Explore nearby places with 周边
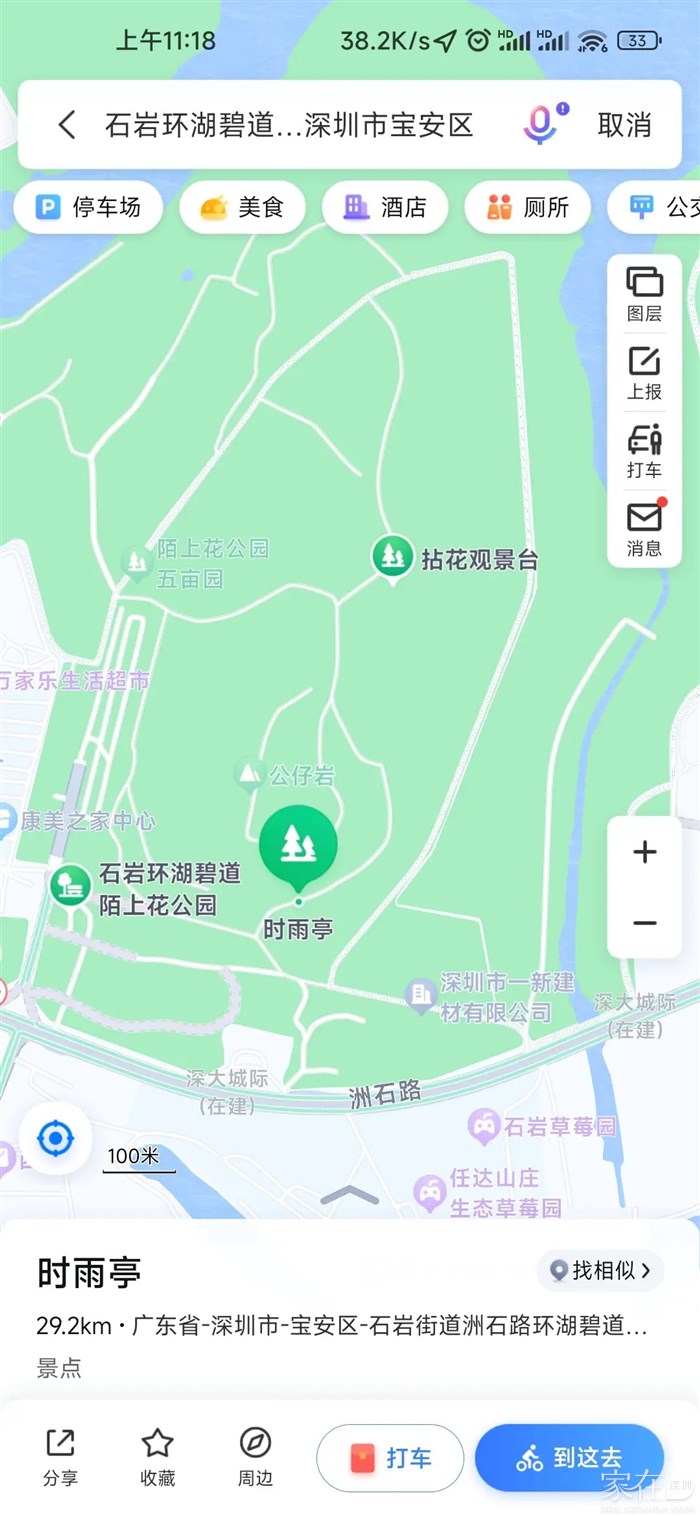Image resolution: width=700 pixels, height=1516 pixels. tap(255, 1457)
